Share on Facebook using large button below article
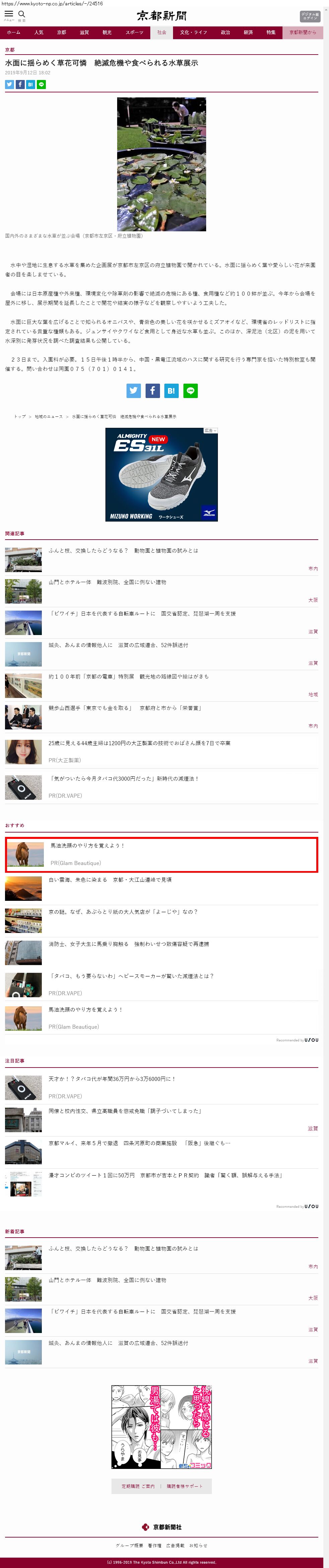 click(152, 391)
